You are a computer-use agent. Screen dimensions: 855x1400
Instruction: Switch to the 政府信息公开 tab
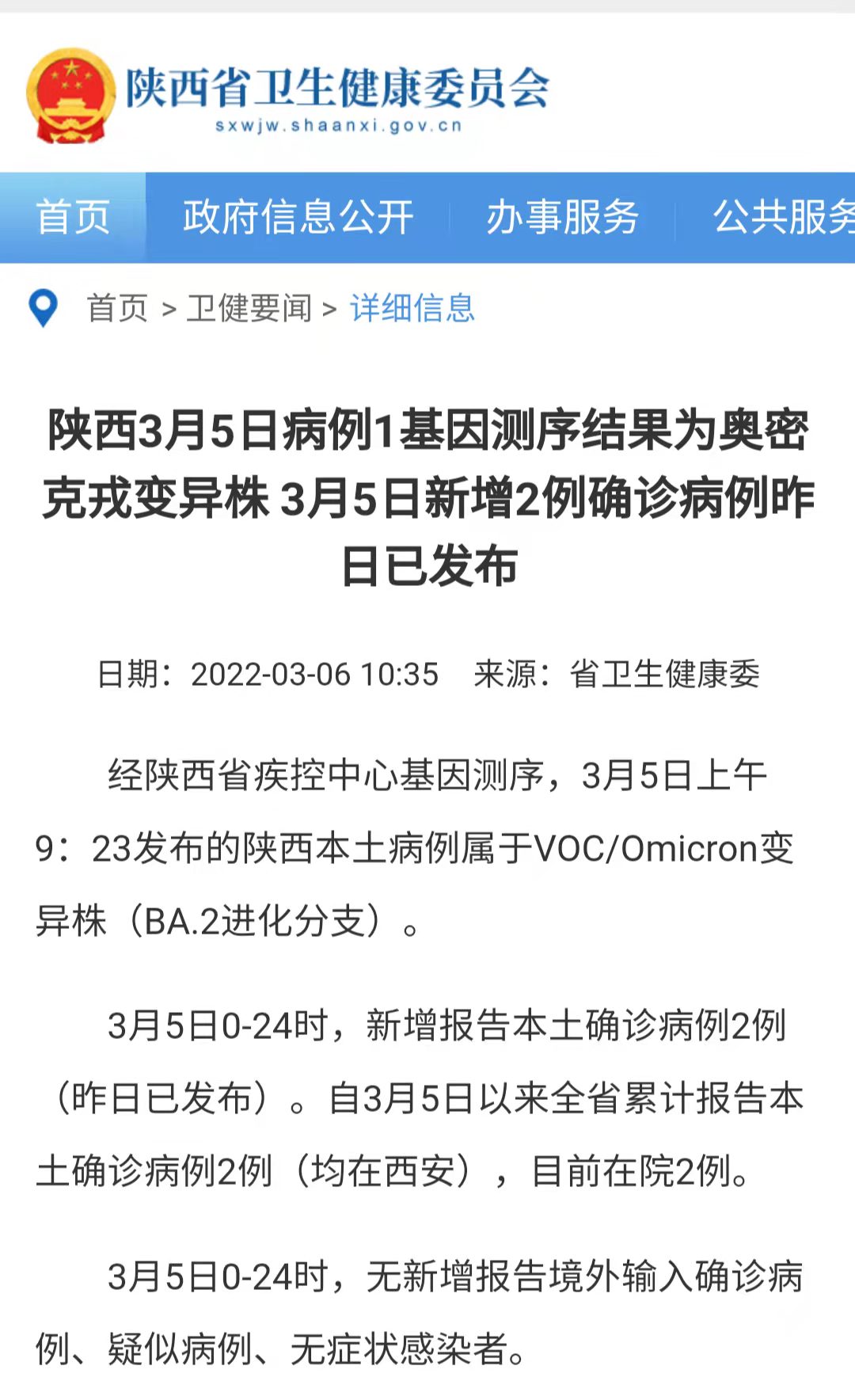coord(298,217)
